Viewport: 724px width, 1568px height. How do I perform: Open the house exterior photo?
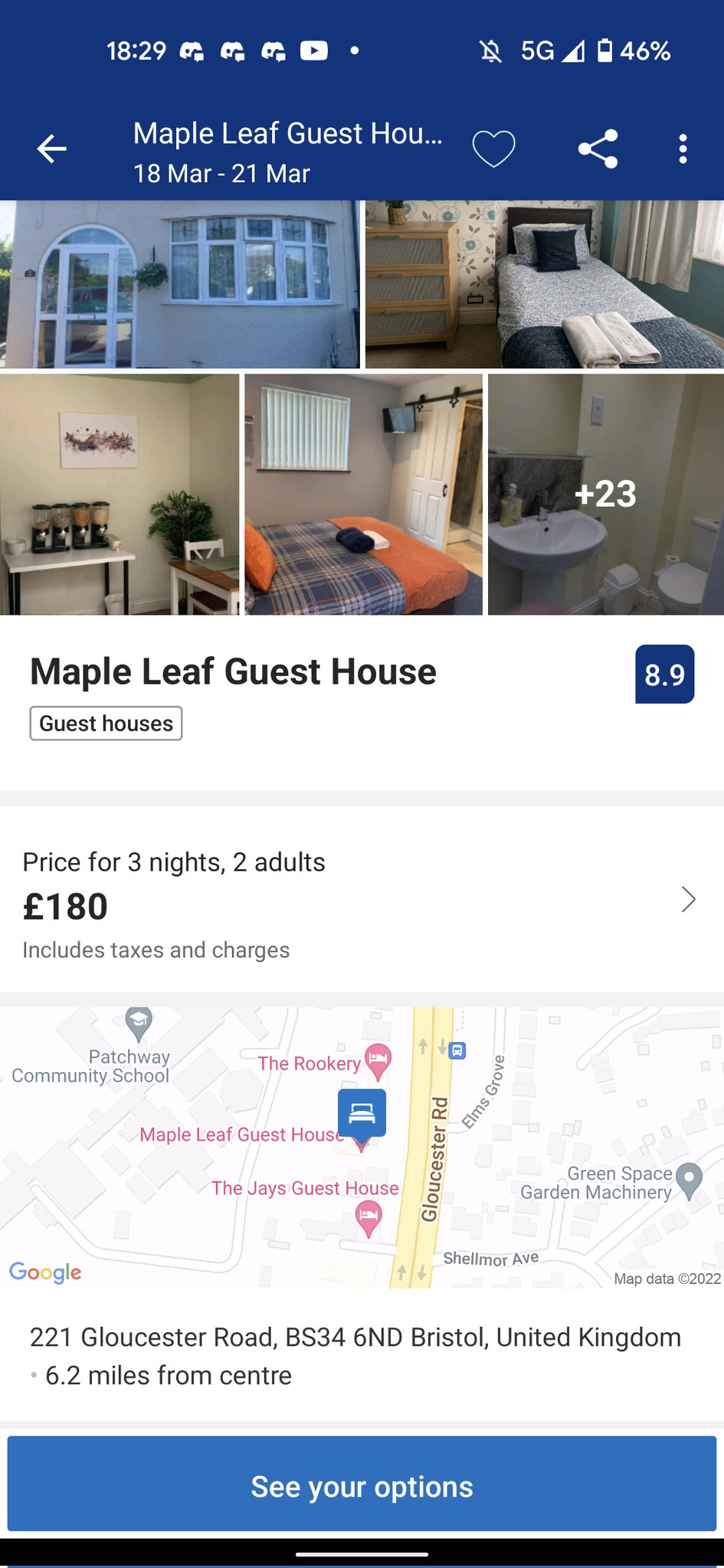(179, 284)
